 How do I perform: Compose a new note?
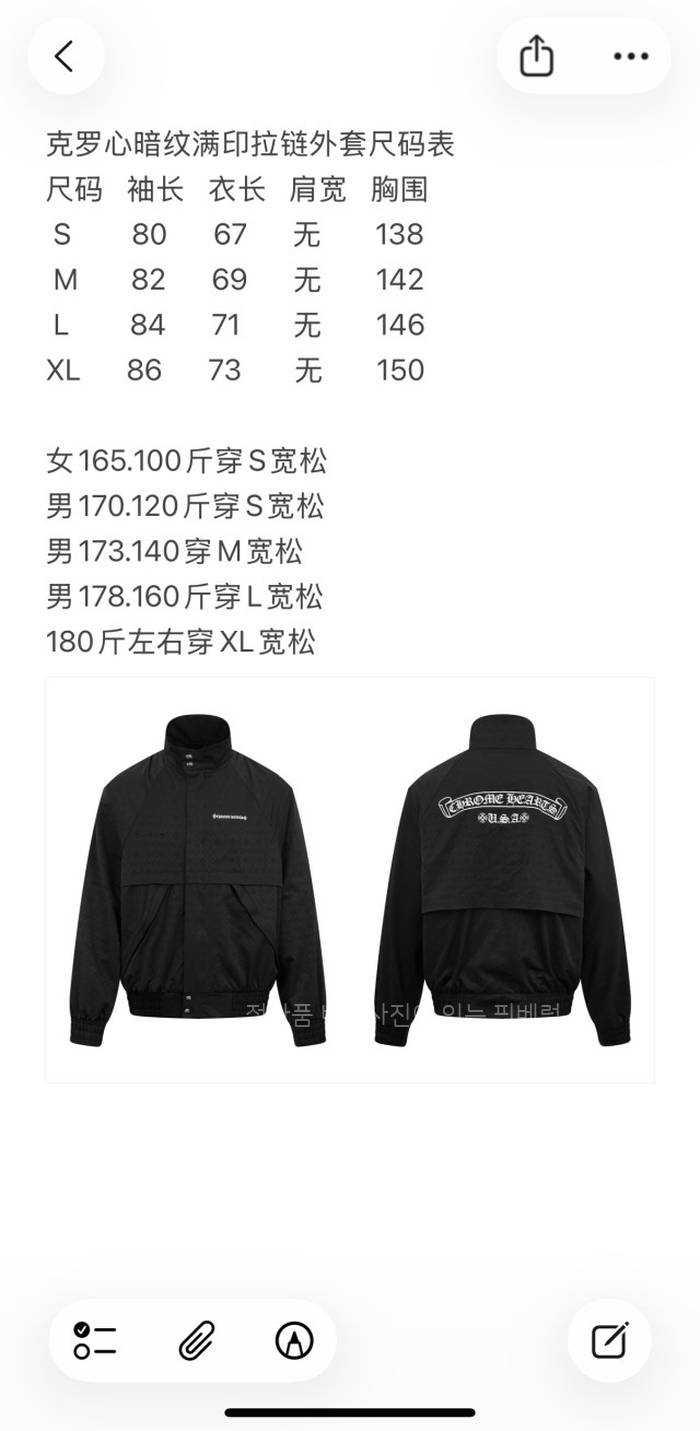(609, 1340)
